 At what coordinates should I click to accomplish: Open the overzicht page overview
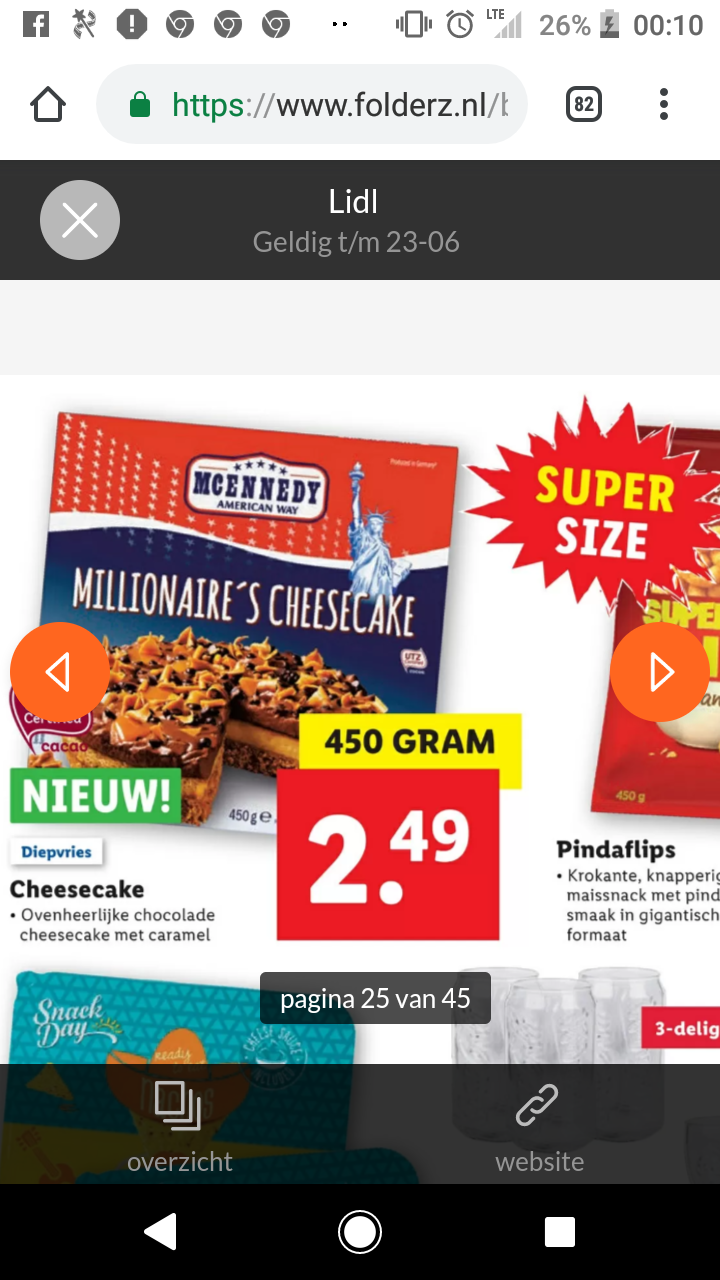[x=180, y=1126]
